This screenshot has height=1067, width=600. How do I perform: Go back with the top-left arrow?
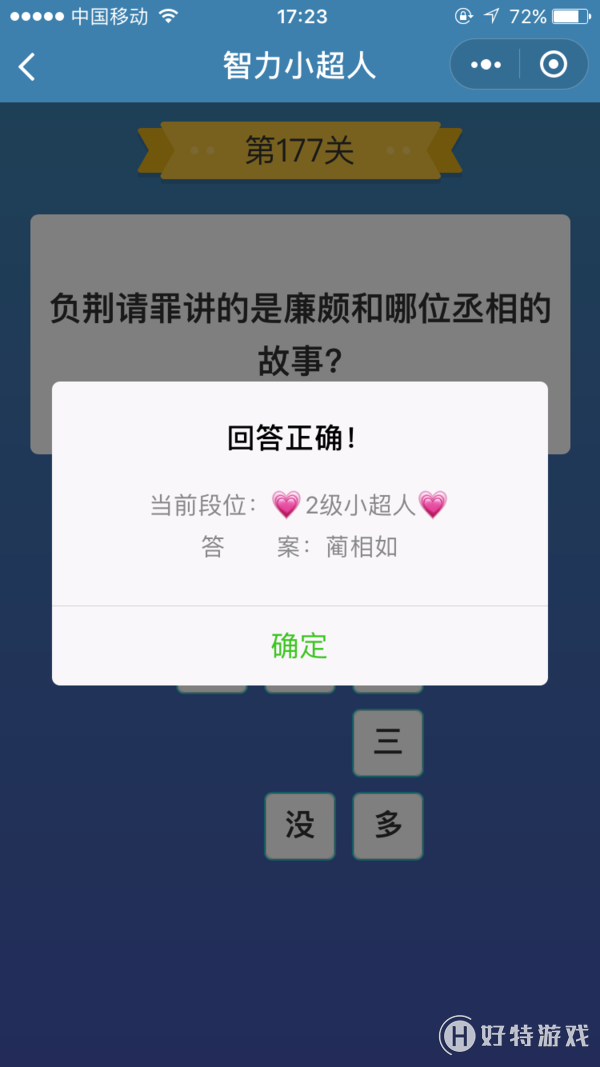pos(27,67)
